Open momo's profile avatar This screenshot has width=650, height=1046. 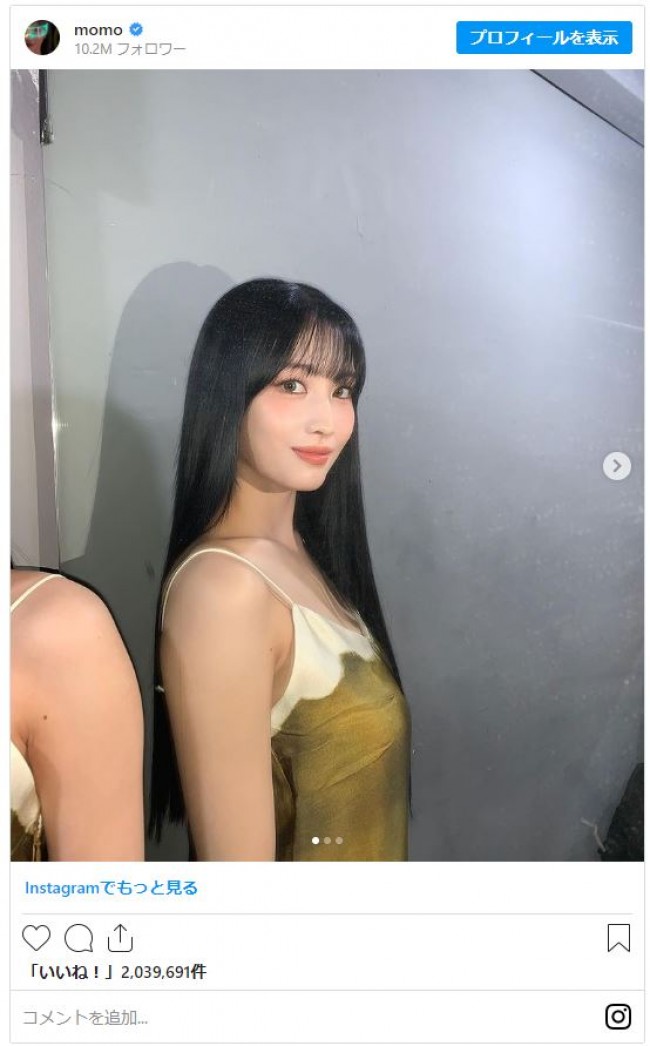[x=42, y=37]
